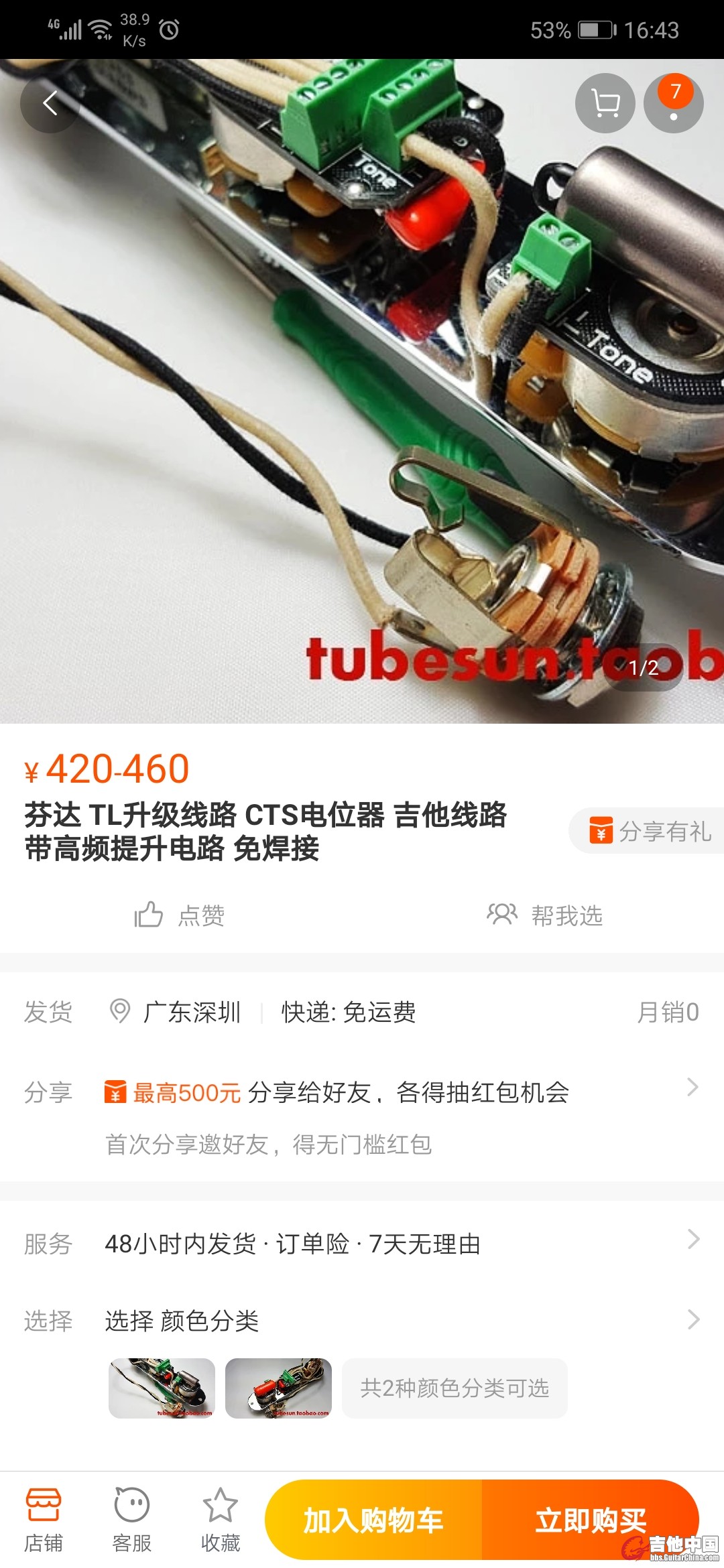
Task: Like this product with 点赞
Action: pos(180,915)
